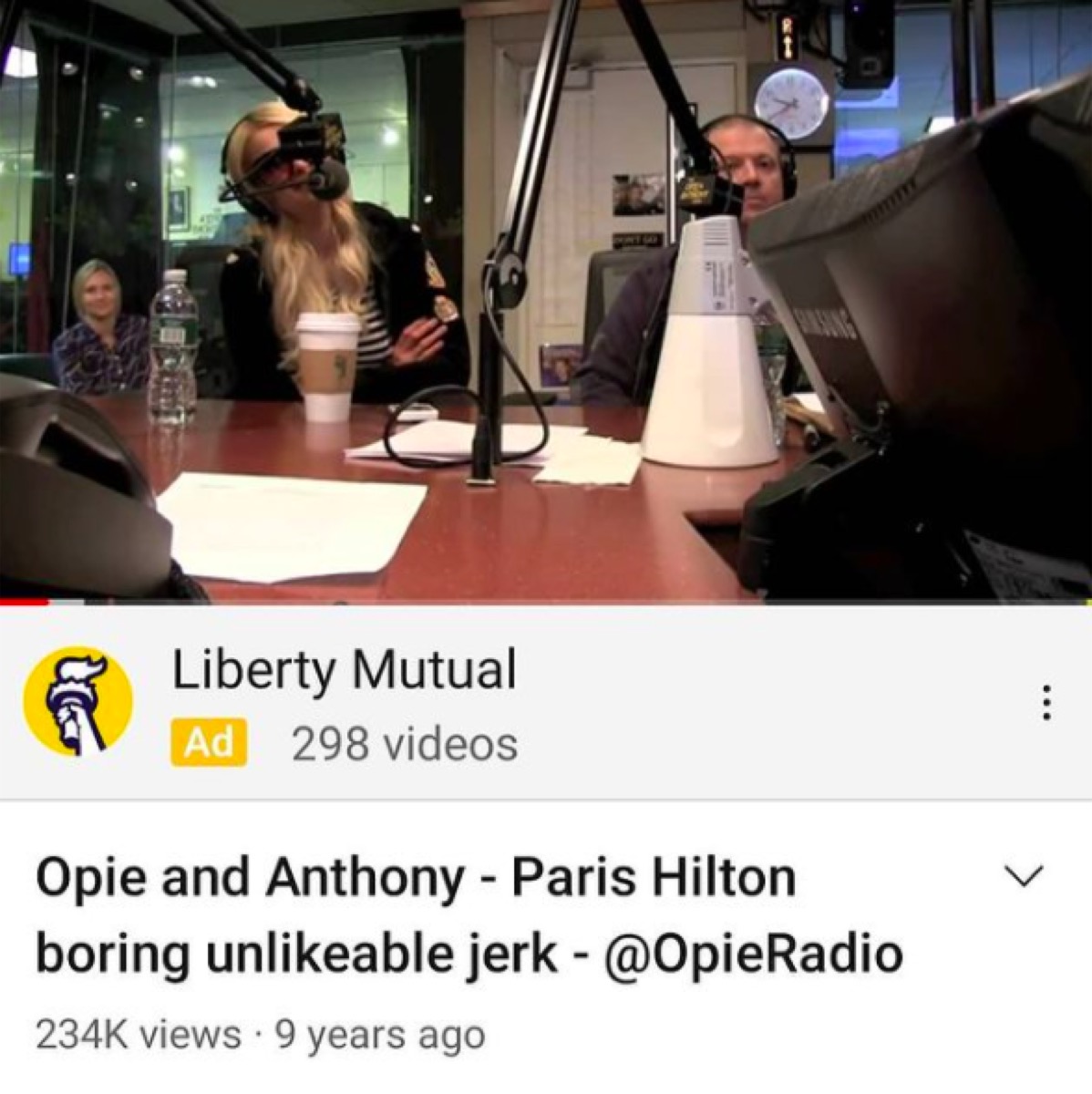Image resolution: width=1092 pixels, height=1094 pixels.
Task: Tap the Liberty Mutual torch avatar
Action: pos(77,702)
